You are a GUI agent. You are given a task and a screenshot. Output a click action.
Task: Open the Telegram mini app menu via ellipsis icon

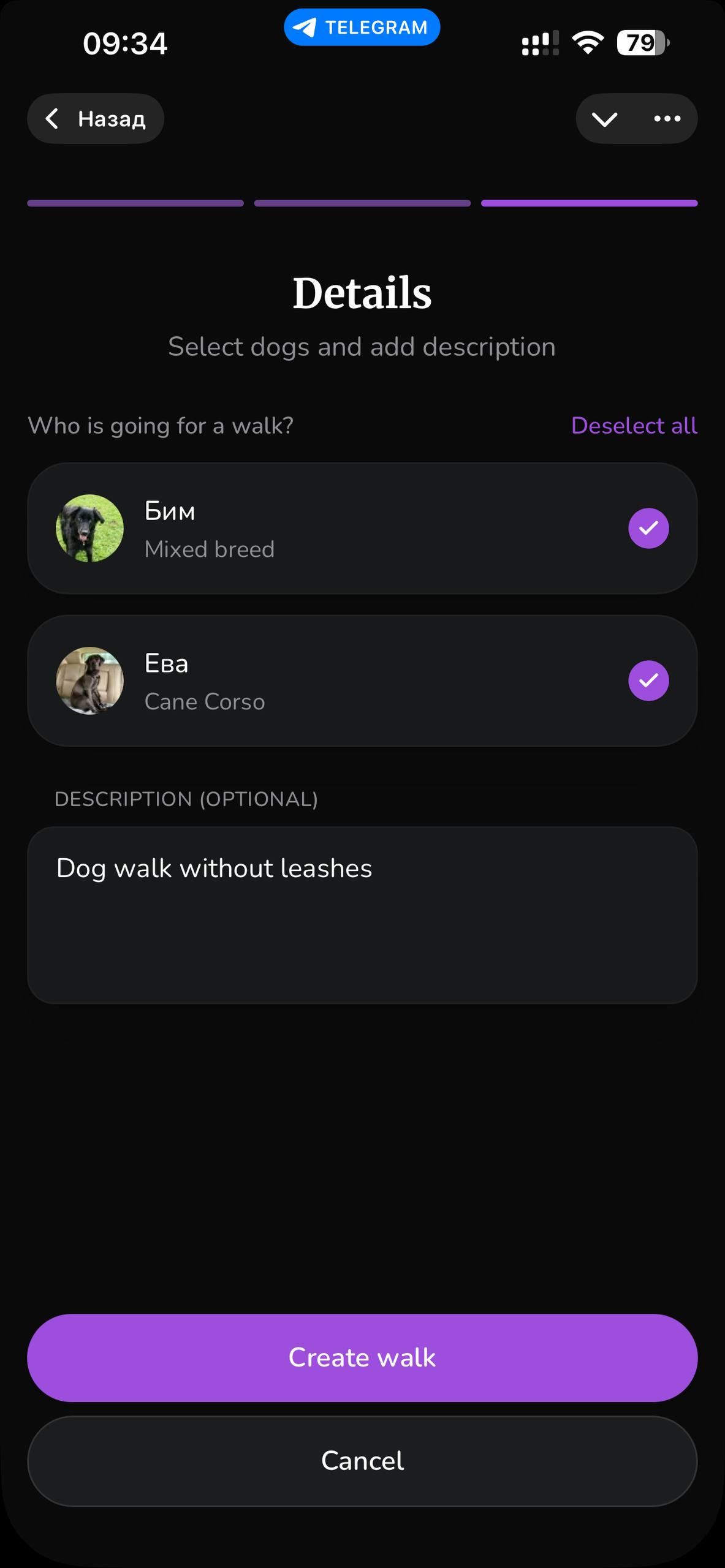668,118
